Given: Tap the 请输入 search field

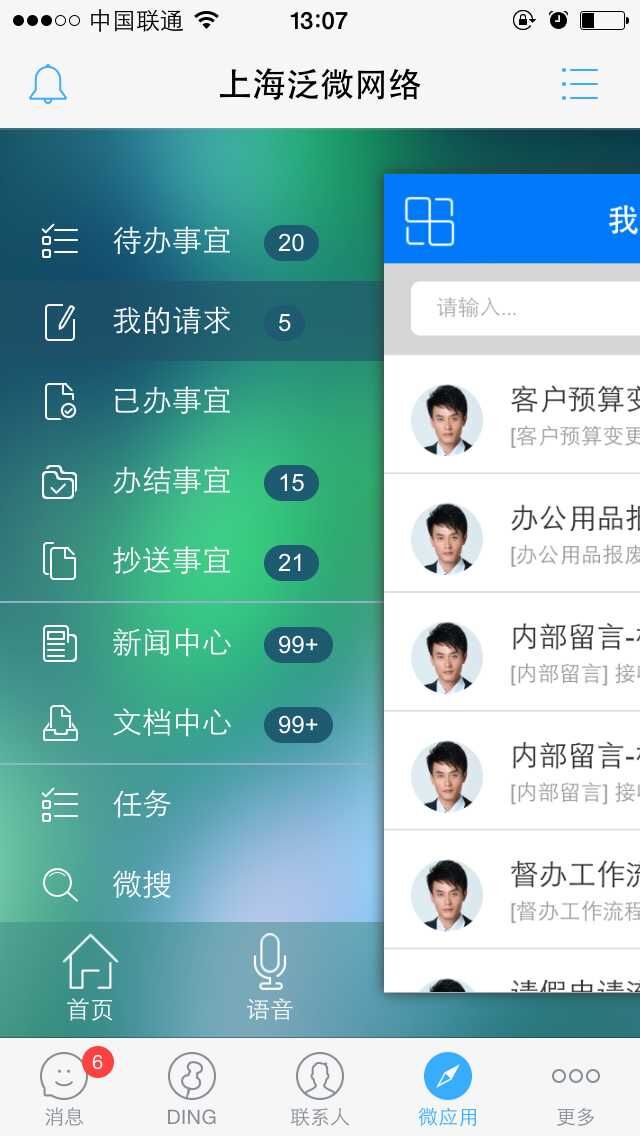Looking at the screenshot, I should [525, 308].
